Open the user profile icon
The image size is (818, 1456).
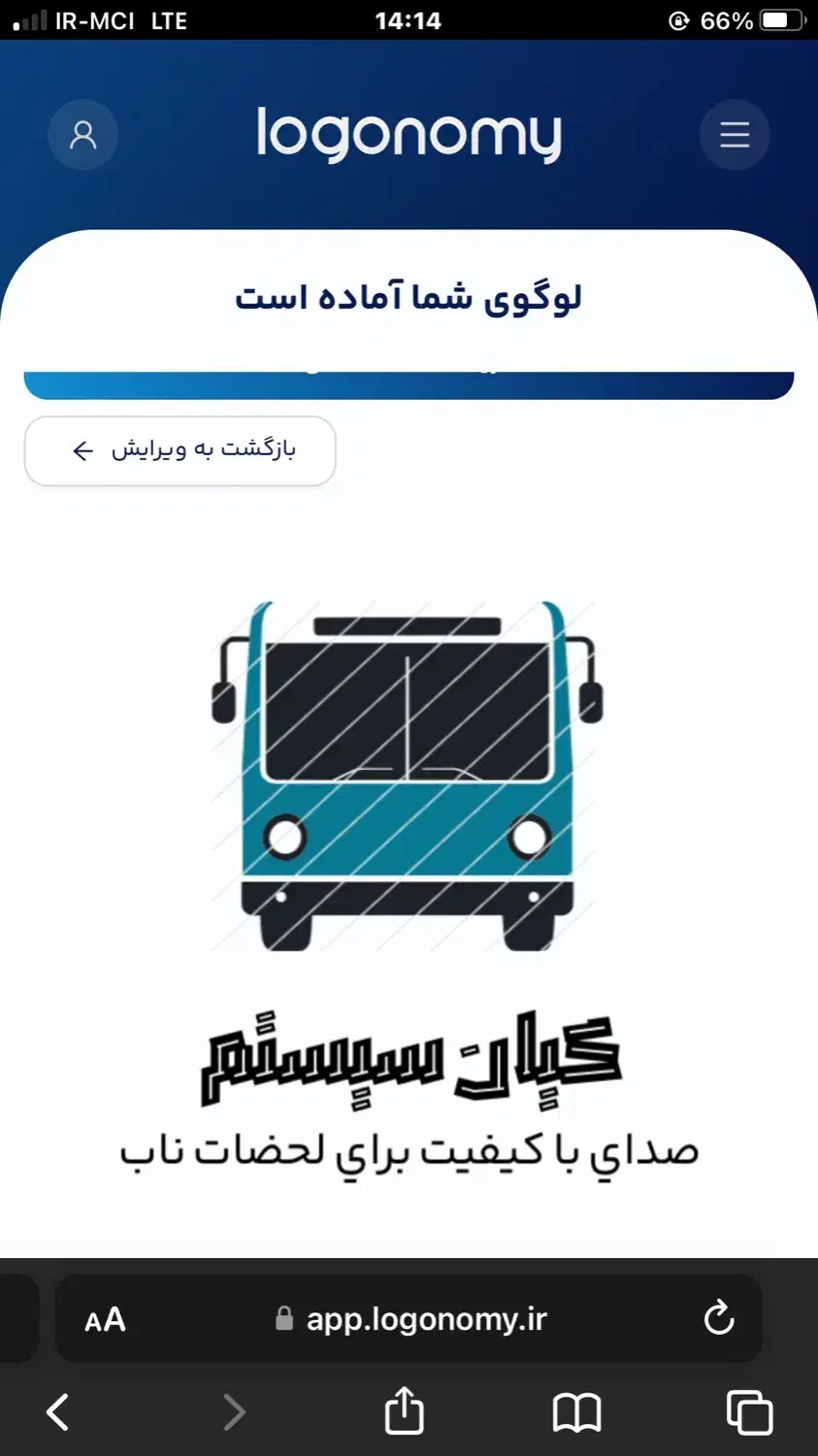point(83,135)
